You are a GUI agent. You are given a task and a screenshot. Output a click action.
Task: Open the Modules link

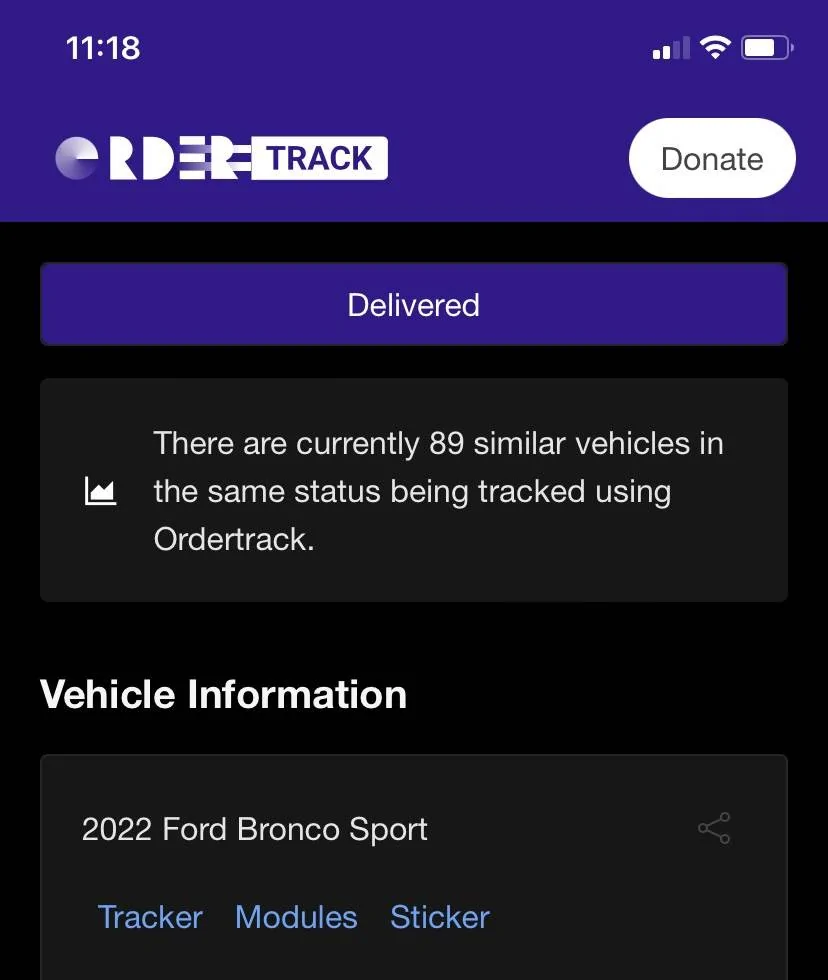tap(296, 917)
